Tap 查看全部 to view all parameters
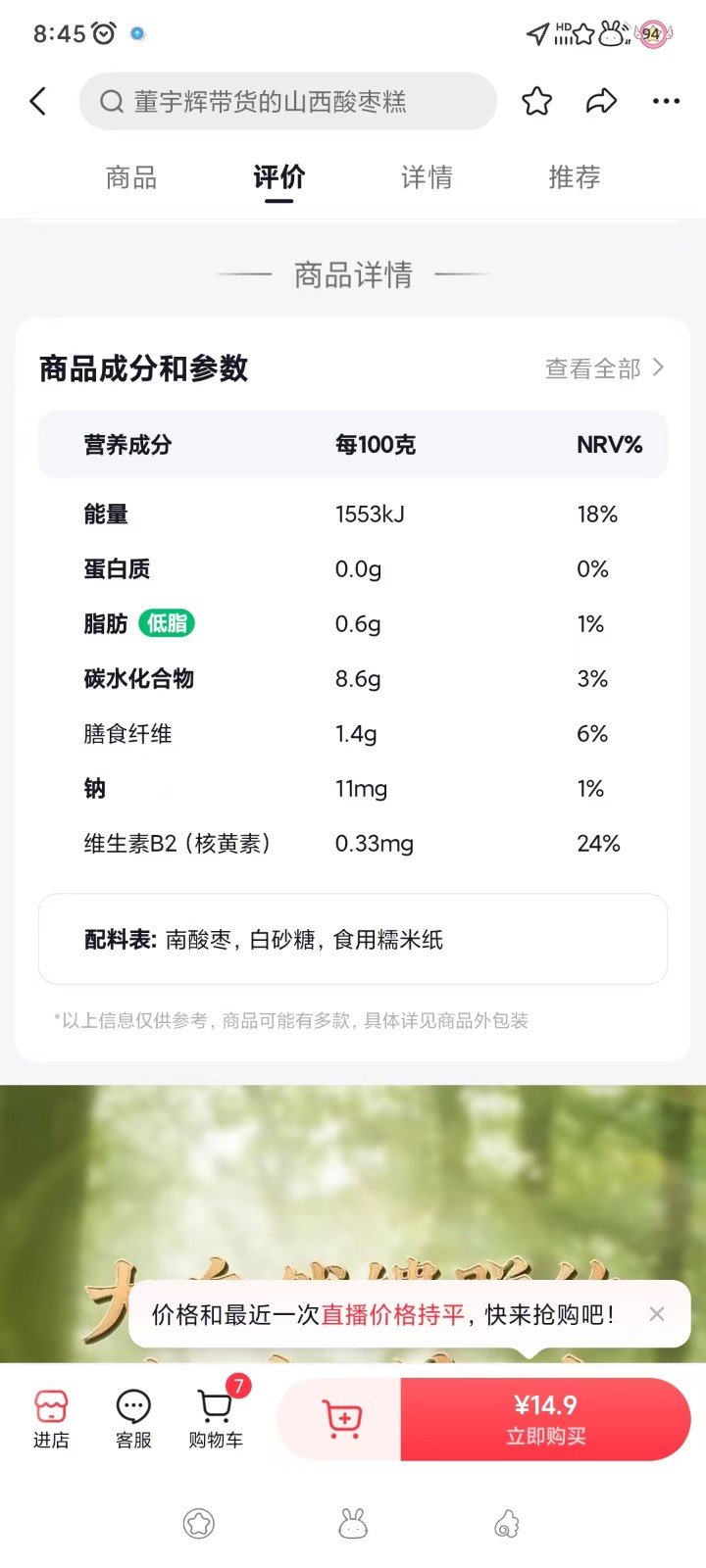The width and height of the screenshot is (706, 1568). tap(604, 368)
